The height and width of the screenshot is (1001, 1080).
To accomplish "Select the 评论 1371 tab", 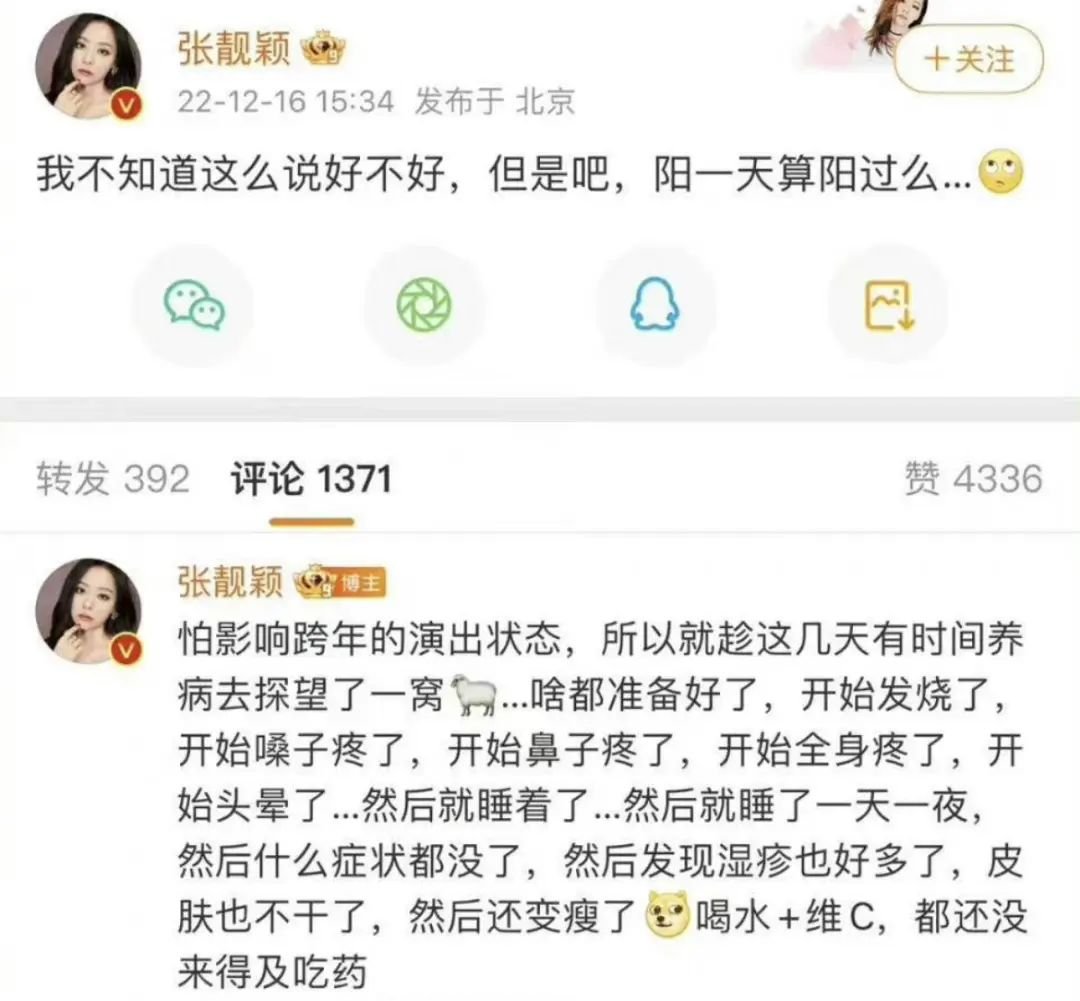I will click(x=310, y=480).
